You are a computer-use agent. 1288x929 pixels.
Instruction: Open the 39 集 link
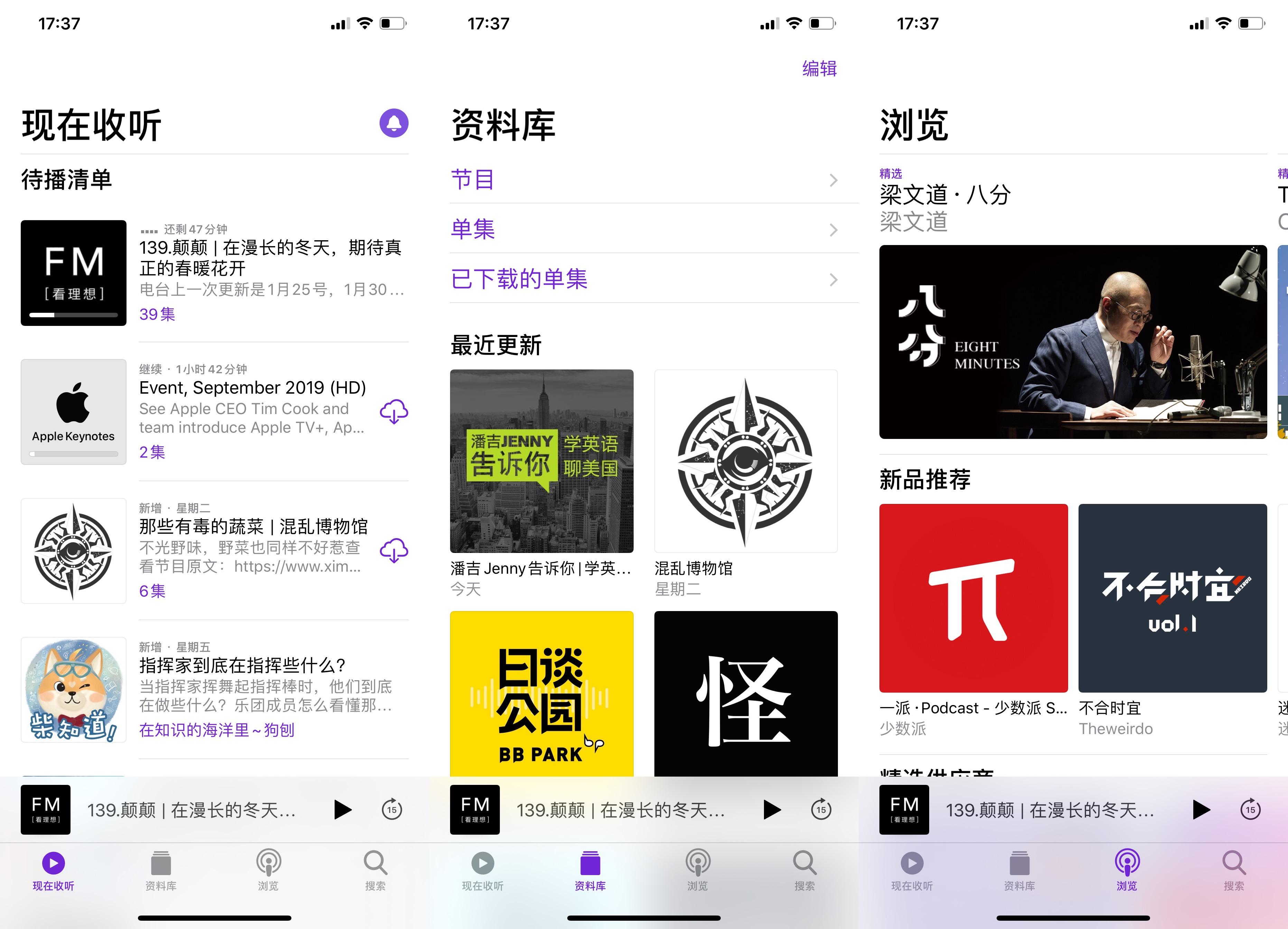tap(157, 314)
